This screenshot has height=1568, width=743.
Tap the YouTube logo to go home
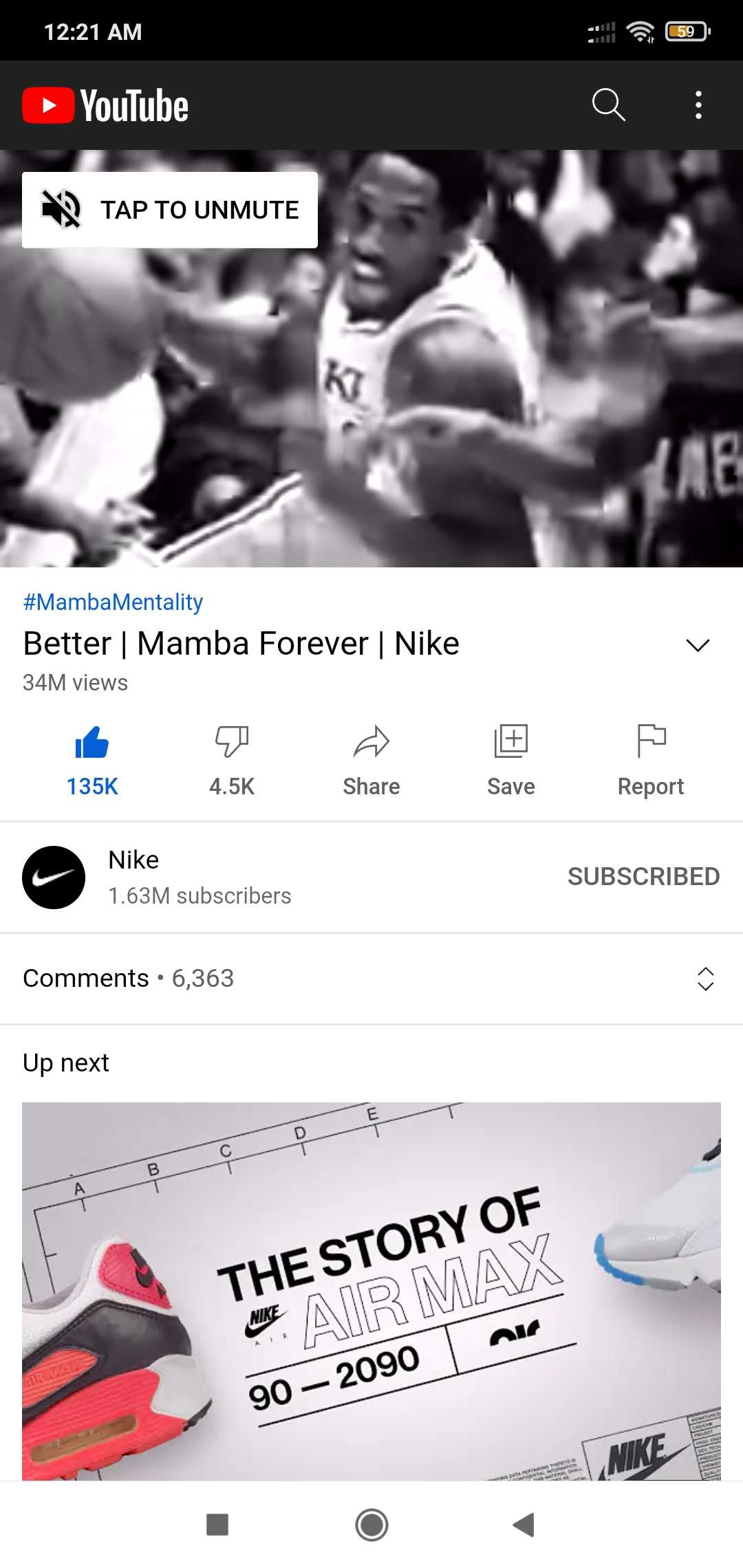105,105
